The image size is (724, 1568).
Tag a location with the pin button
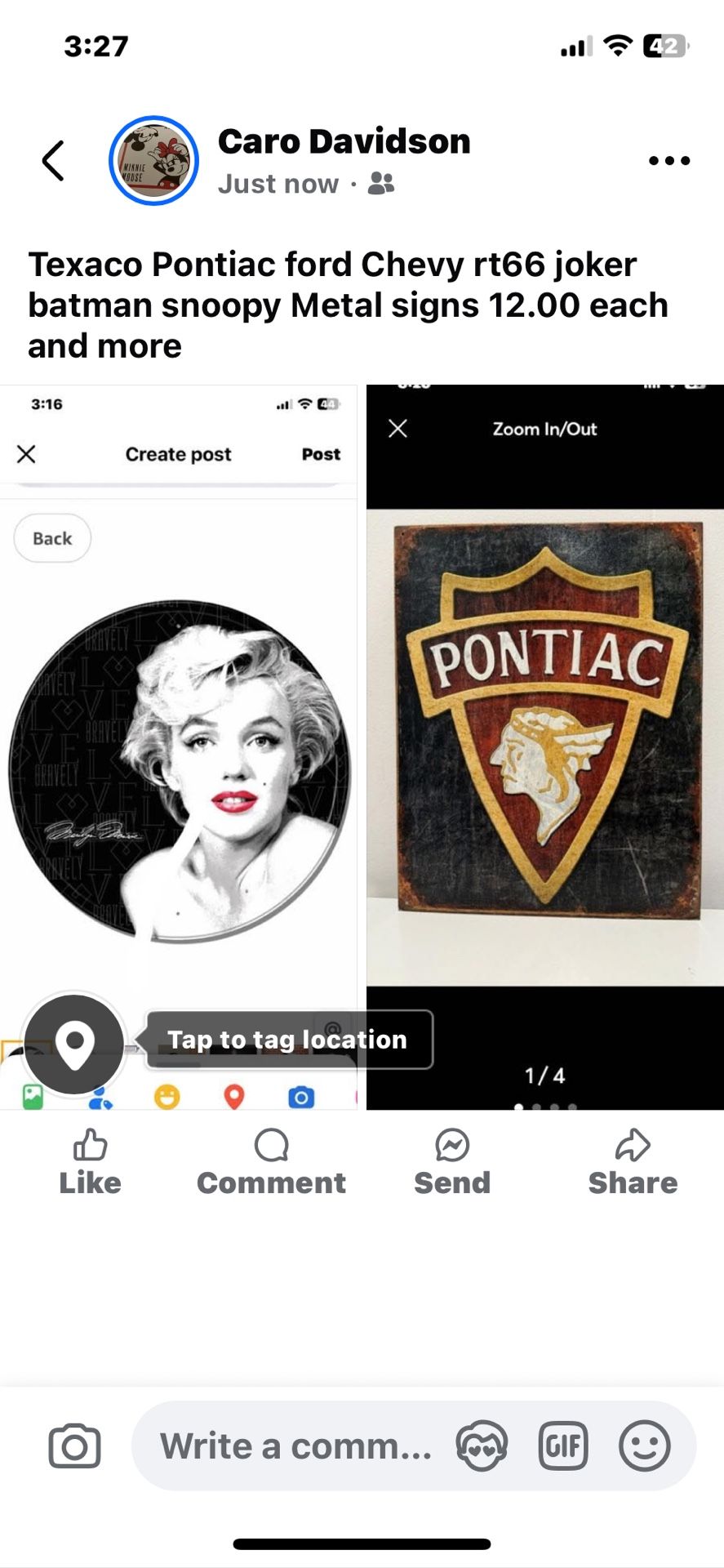pyautogui.click(x=74, y=1043)
